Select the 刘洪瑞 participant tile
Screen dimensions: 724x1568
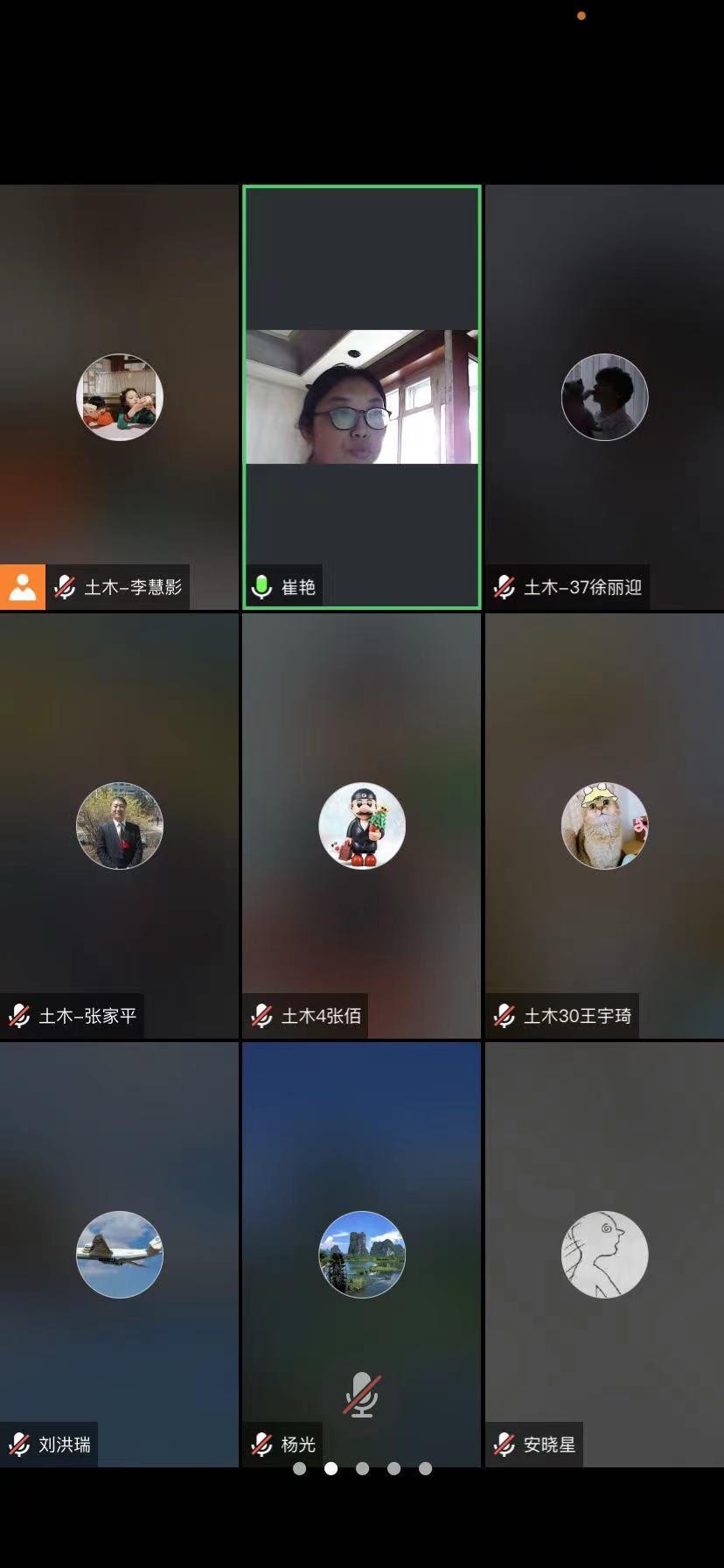pos(119,1254)
